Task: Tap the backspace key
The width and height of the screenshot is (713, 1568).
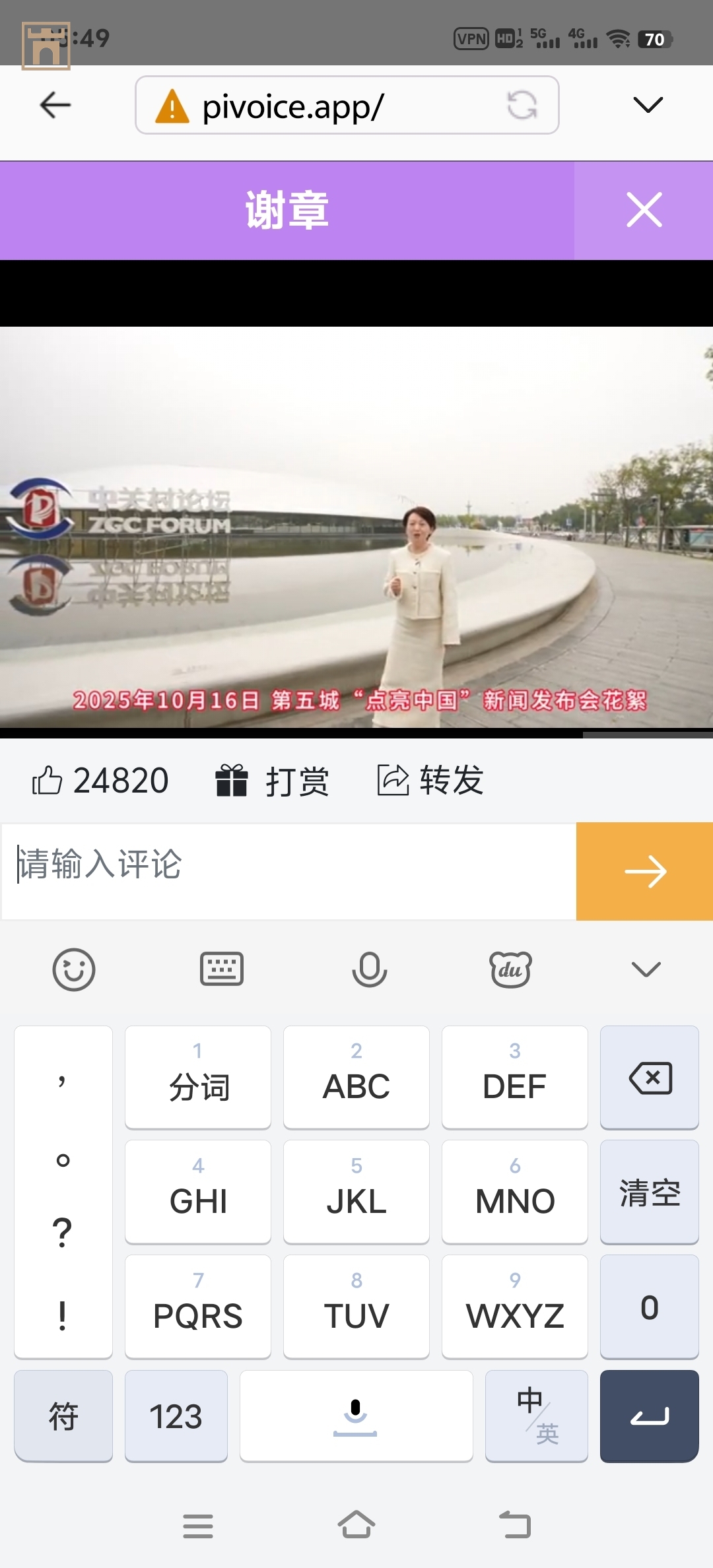Action: click(650, 1078)
